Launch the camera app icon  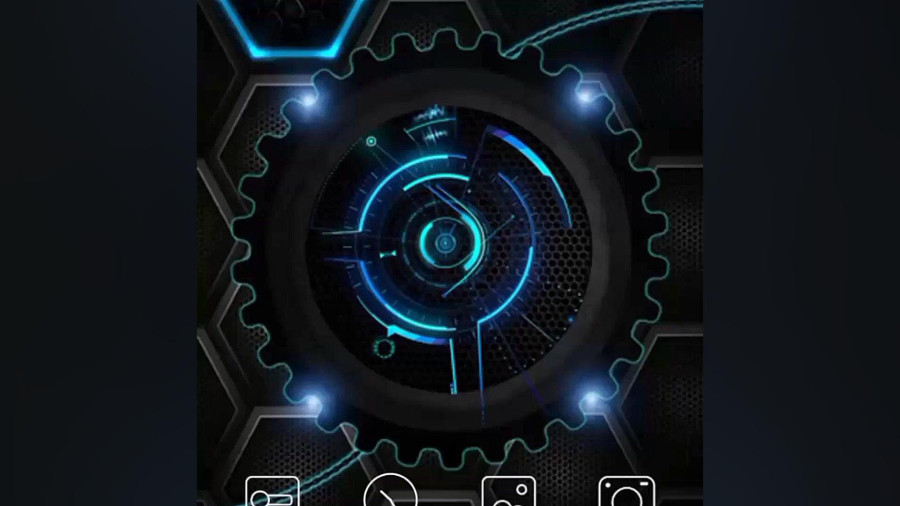pos(627,492)
